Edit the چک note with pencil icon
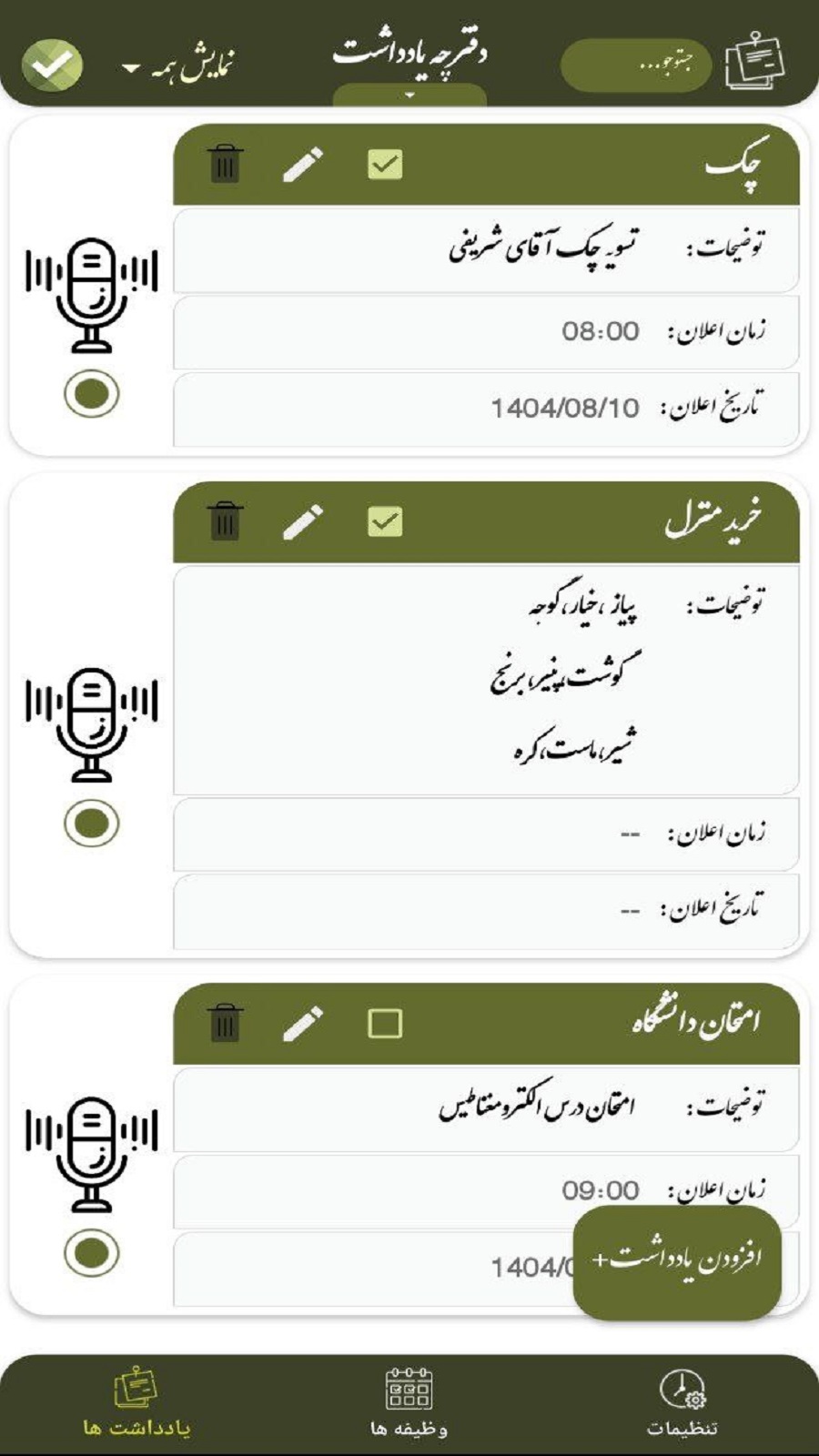 pyautogui.click(x=303, y=165)
